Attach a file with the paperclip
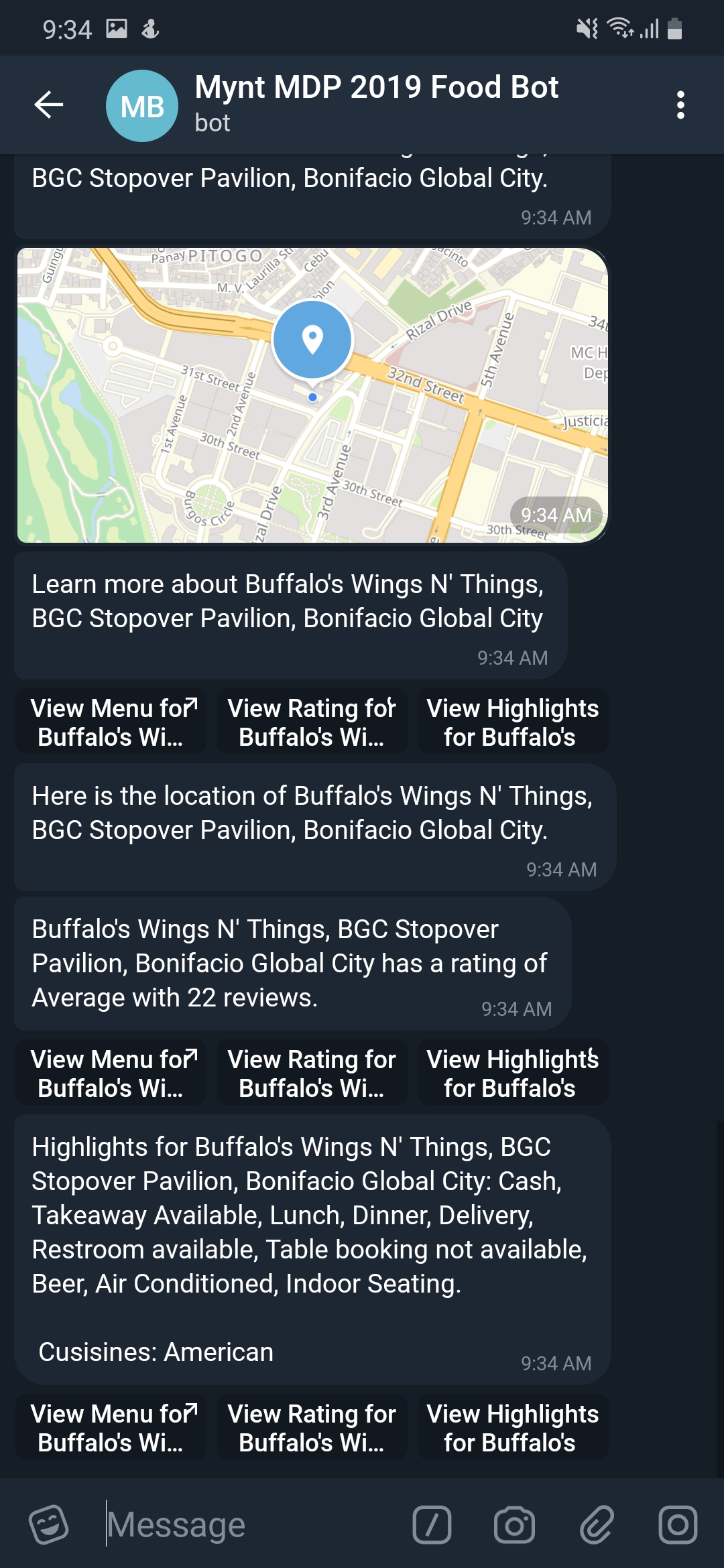This screenshot has width=724, height=1568. (597, 1525)
